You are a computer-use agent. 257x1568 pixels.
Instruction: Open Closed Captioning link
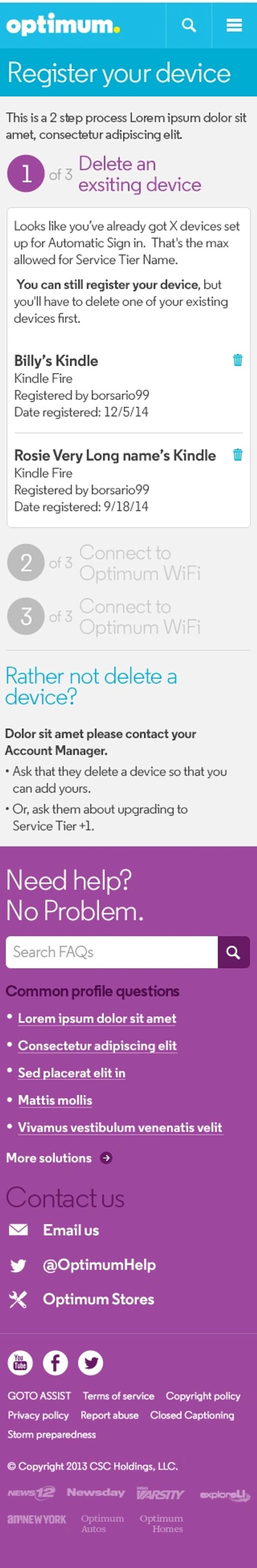click(x=192, y=1415)
